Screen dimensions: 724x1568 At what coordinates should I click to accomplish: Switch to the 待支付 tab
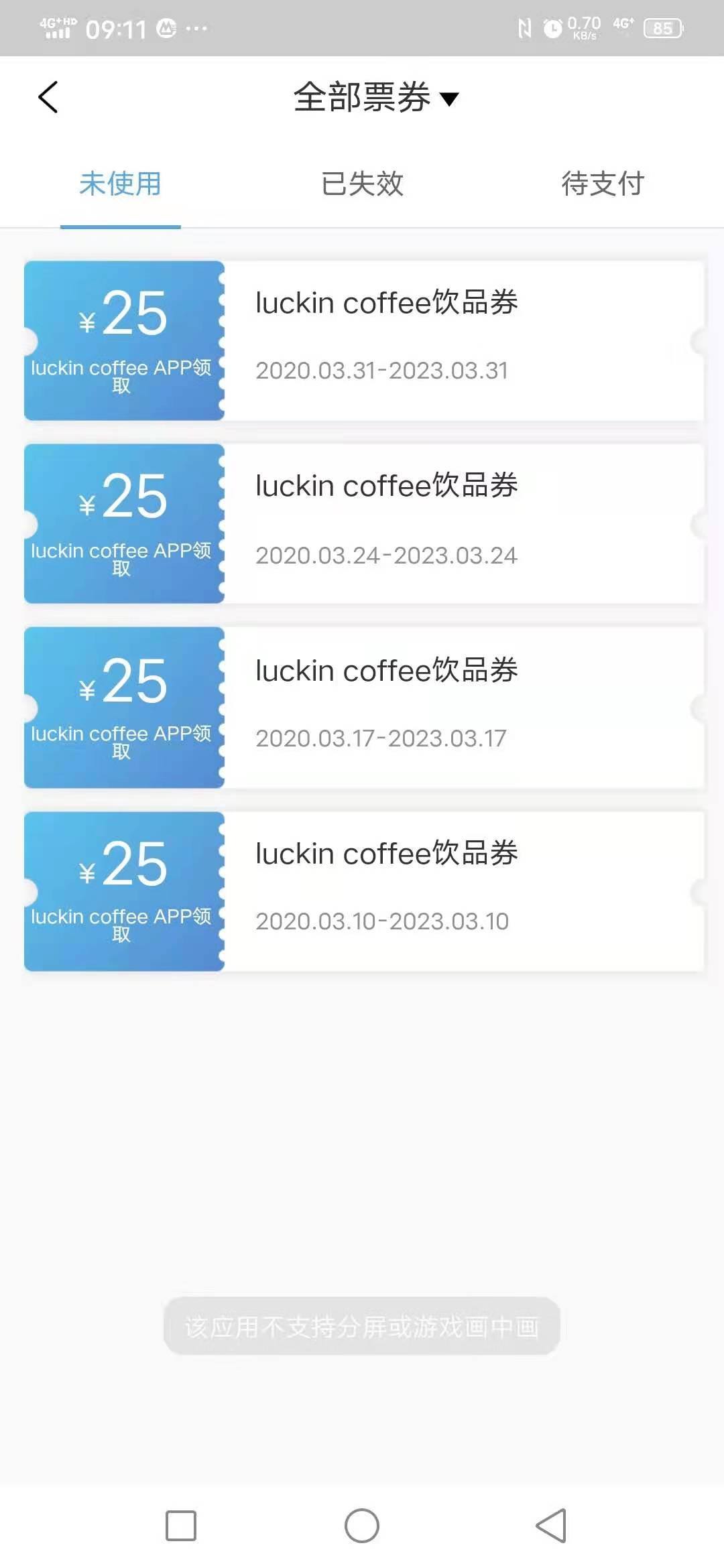(x=603, y=184)
